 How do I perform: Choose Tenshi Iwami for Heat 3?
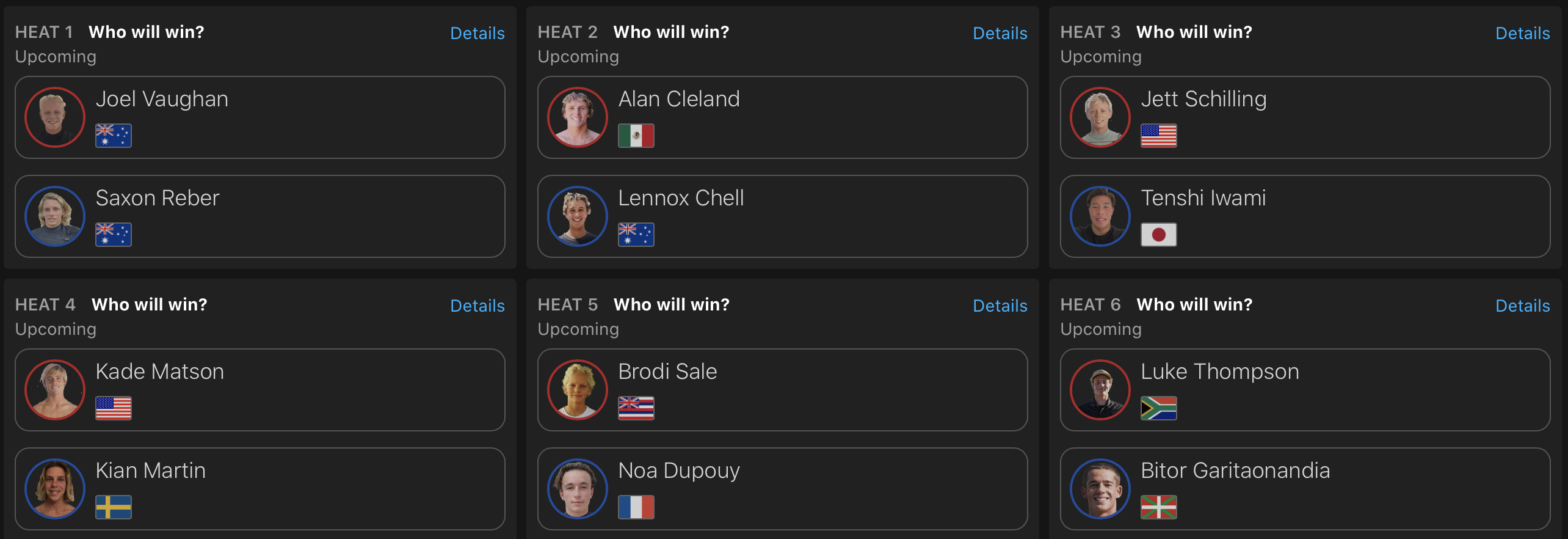(1305, 216)
